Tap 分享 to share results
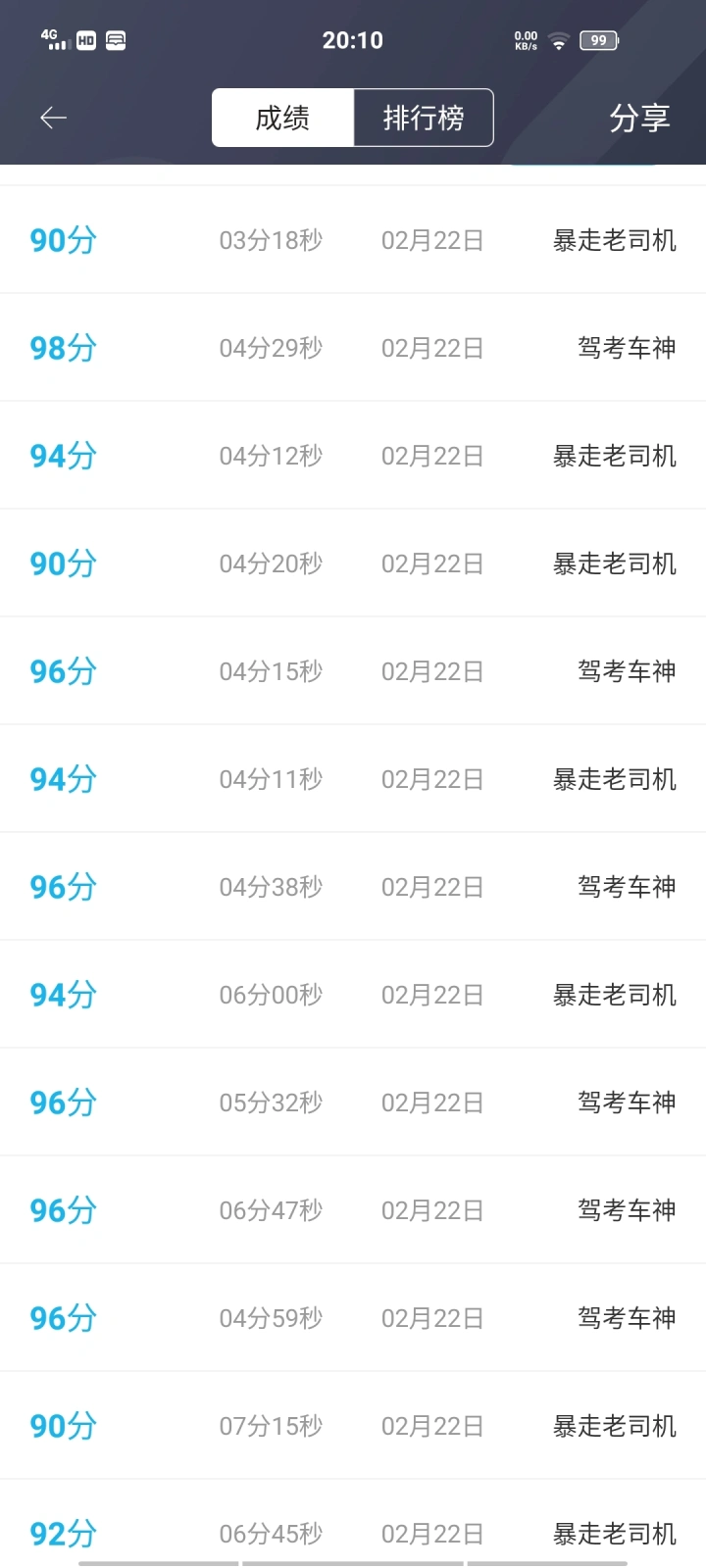 coord(639,119)
